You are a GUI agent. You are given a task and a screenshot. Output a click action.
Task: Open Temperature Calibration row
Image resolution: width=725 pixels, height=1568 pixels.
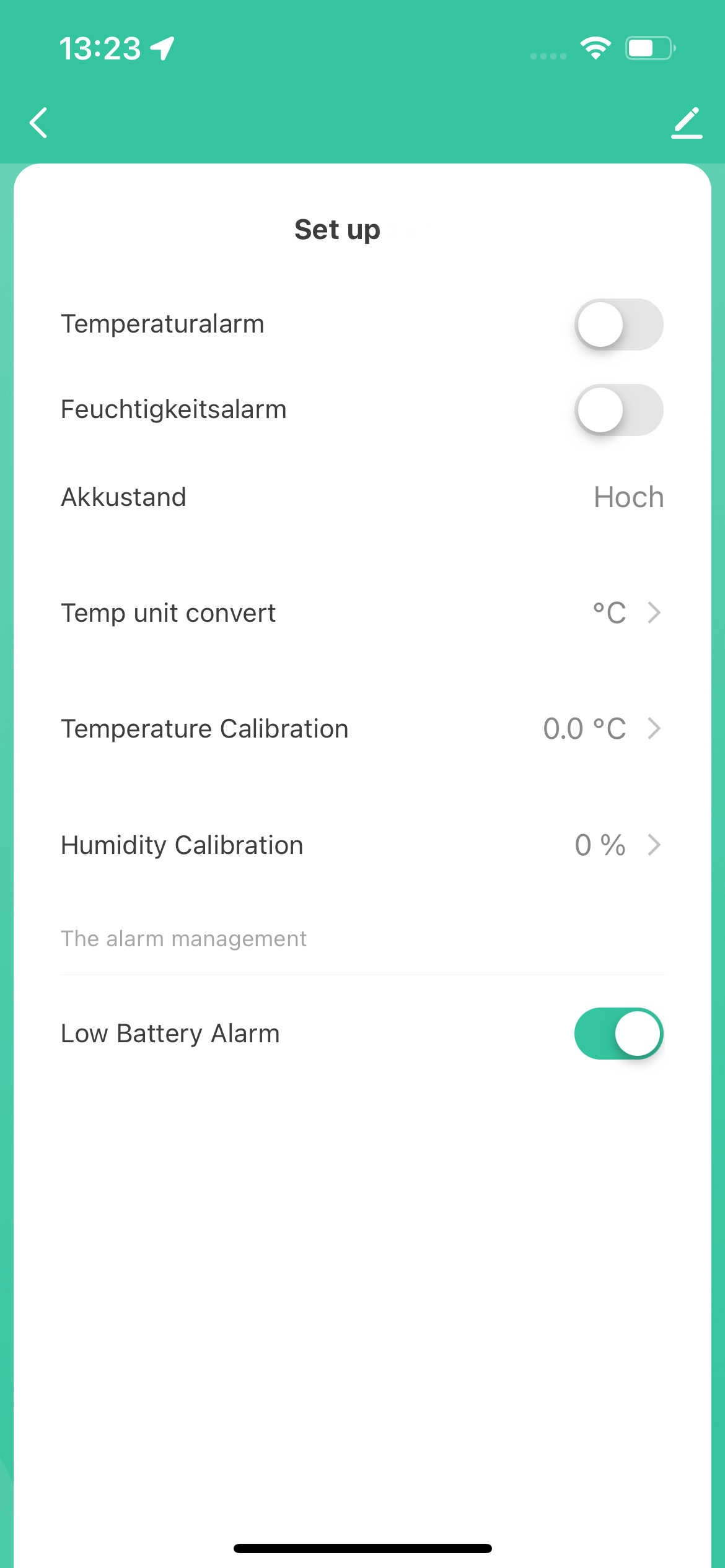coord(362,729)
